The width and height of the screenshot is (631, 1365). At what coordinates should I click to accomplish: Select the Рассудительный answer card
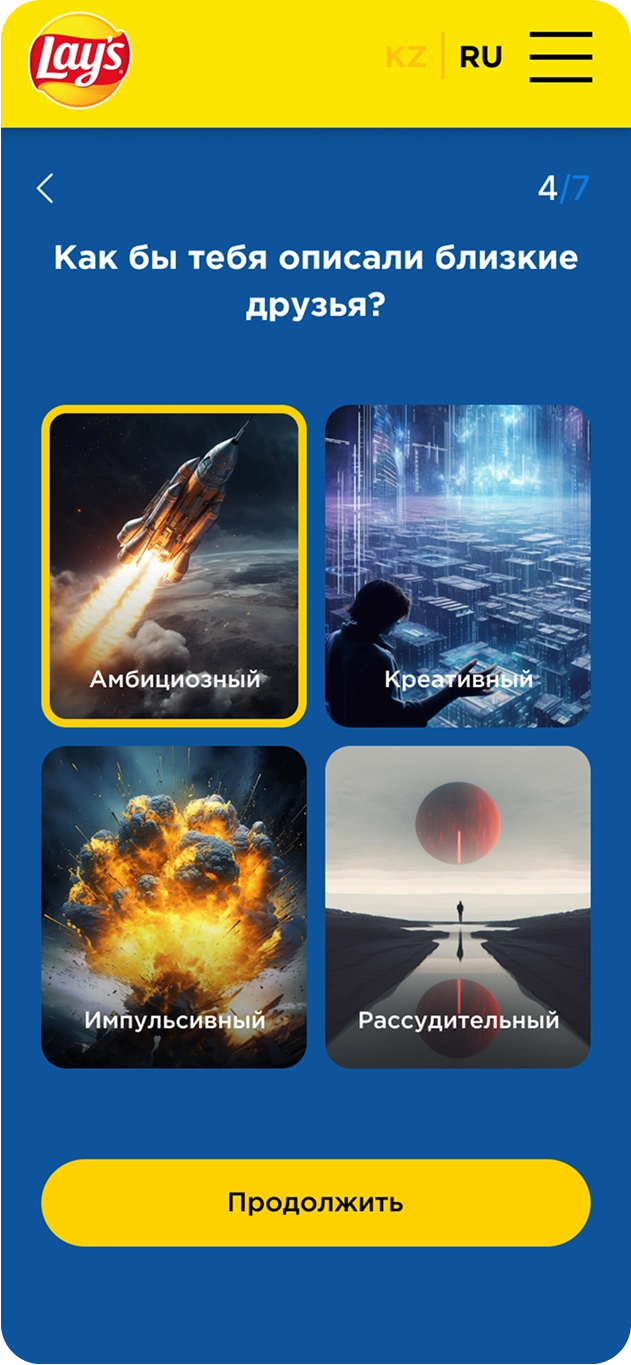click(x=458, y=906)
